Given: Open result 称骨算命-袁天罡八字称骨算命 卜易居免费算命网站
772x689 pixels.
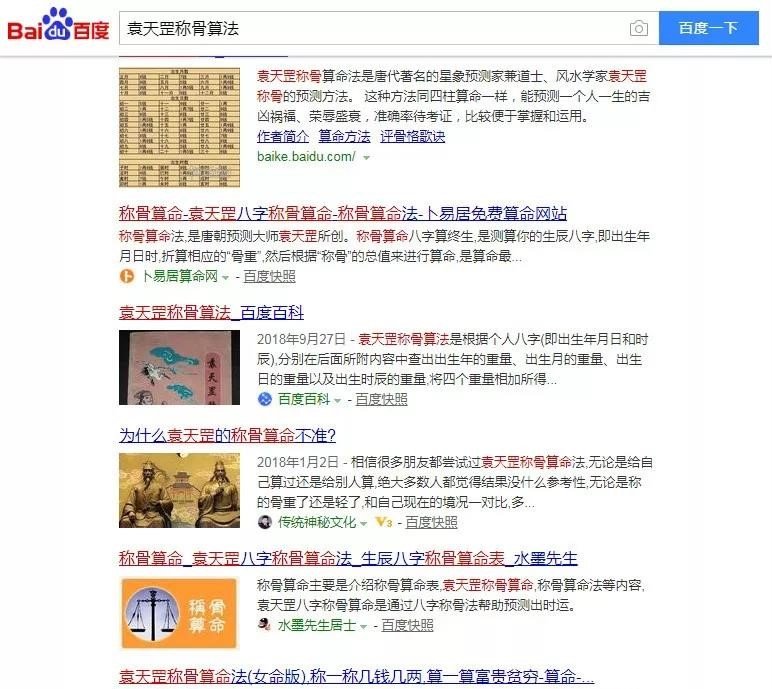Looking at the screenshot, I should (343, 213).
